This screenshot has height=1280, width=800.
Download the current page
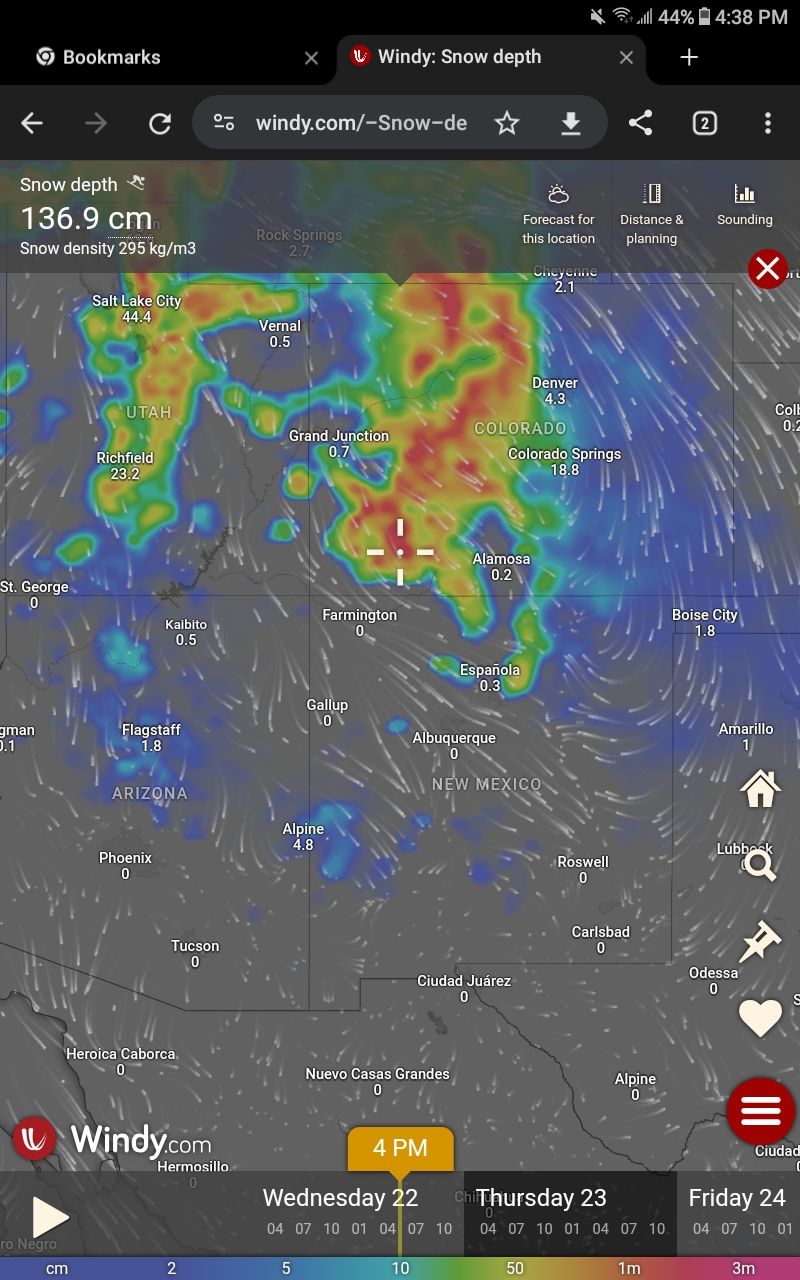click(570, 123)
